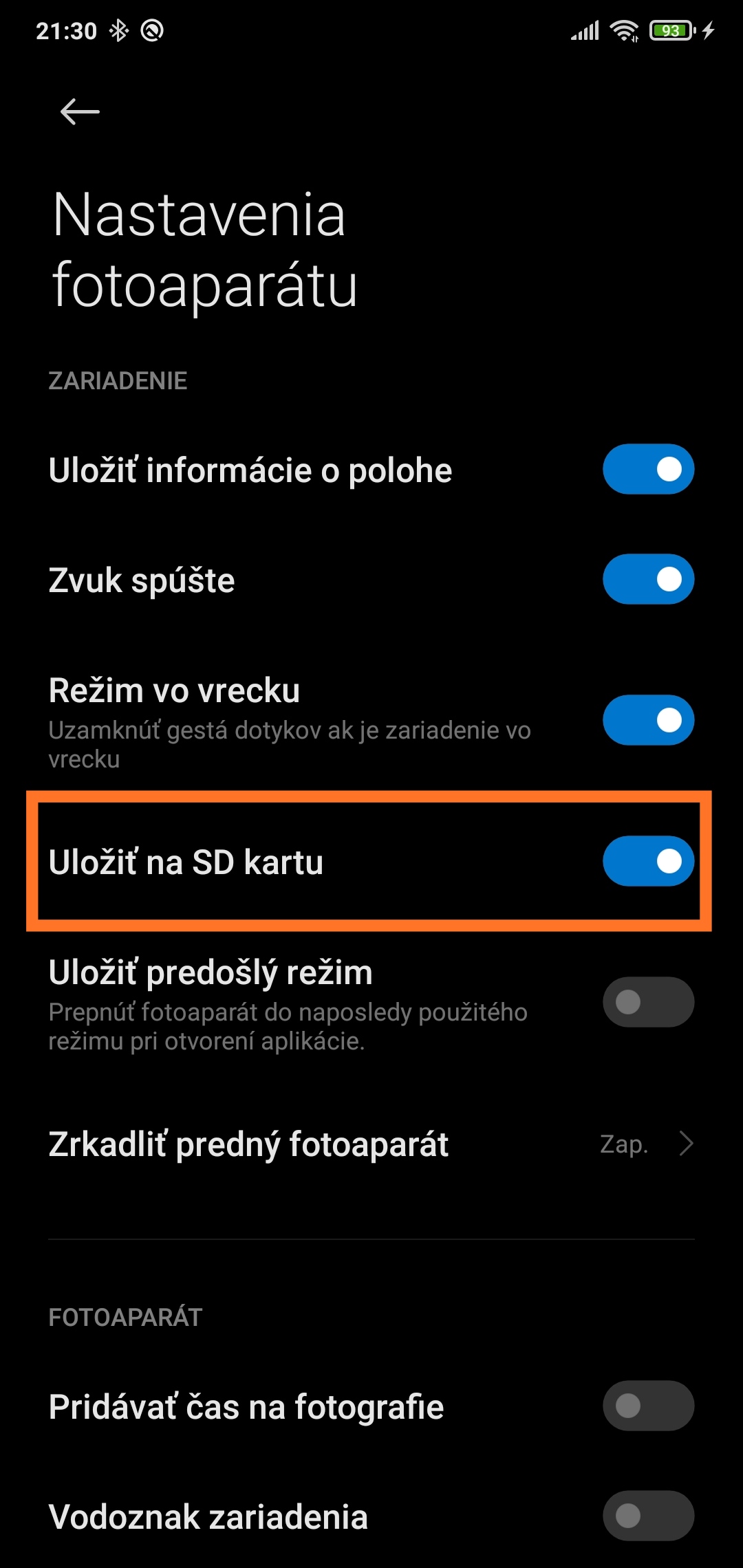Disable the Zvuk spúšte switch
This screenshot has width=743, height=1568.
647,578
